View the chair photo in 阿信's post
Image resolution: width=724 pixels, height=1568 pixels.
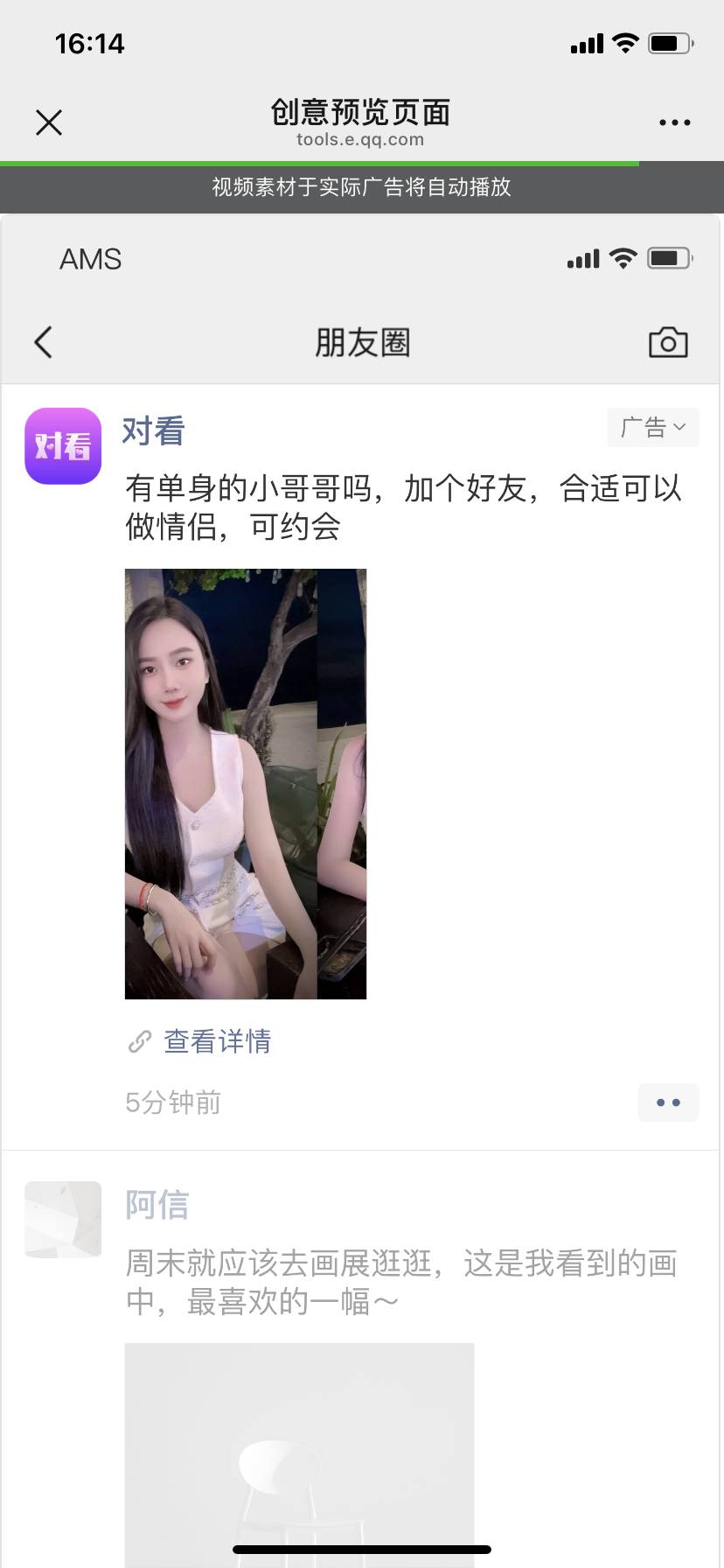pyautogui.click(x=299, y=1452)
